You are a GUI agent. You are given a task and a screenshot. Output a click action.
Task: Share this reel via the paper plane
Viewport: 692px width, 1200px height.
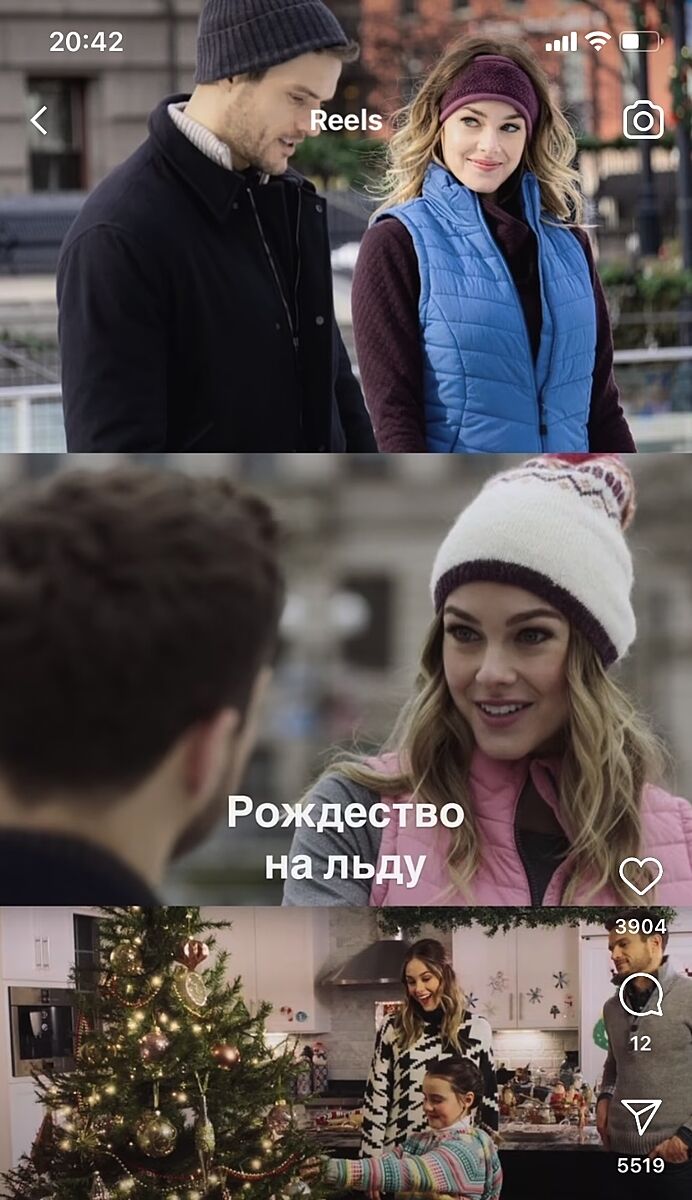tap(641, 1117)
